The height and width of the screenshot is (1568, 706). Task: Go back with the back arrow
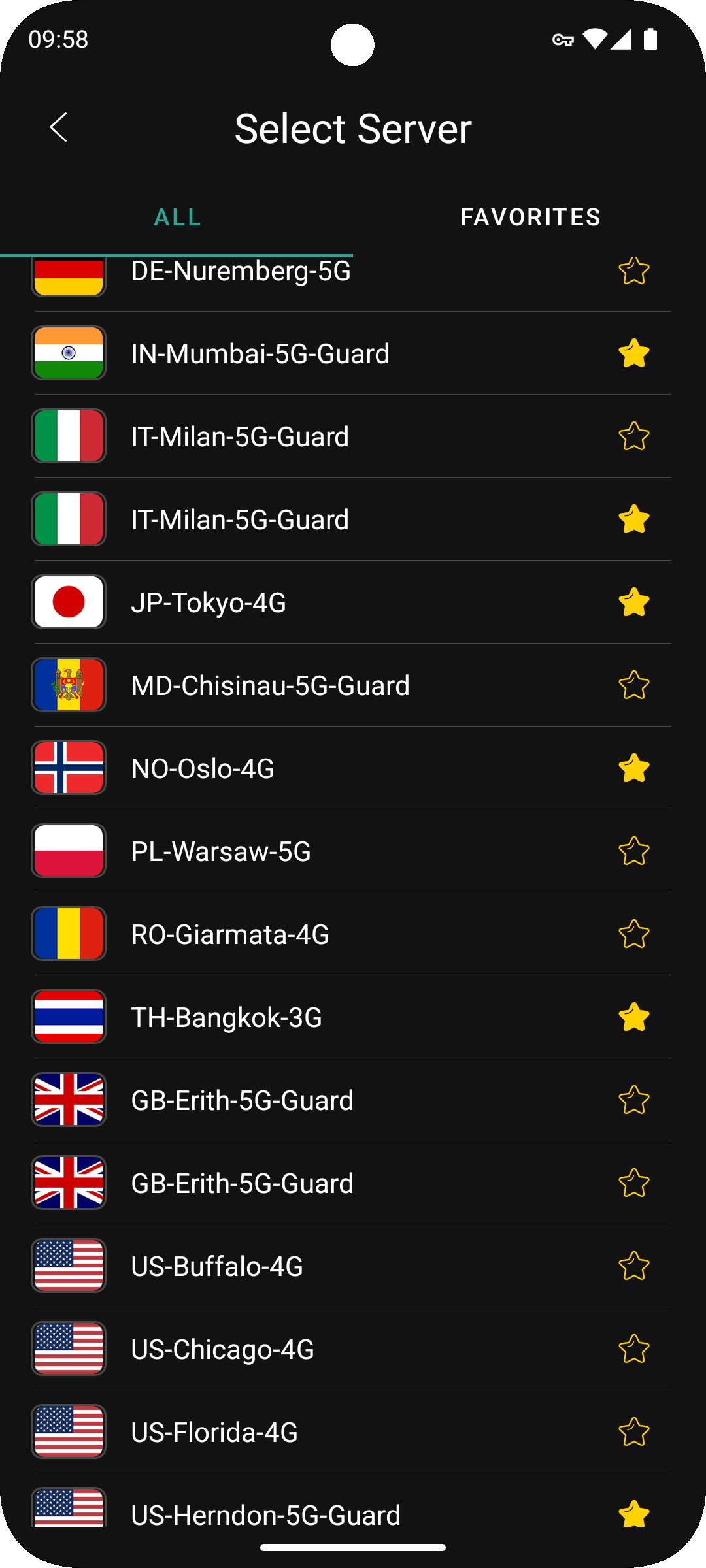[59, 127]
